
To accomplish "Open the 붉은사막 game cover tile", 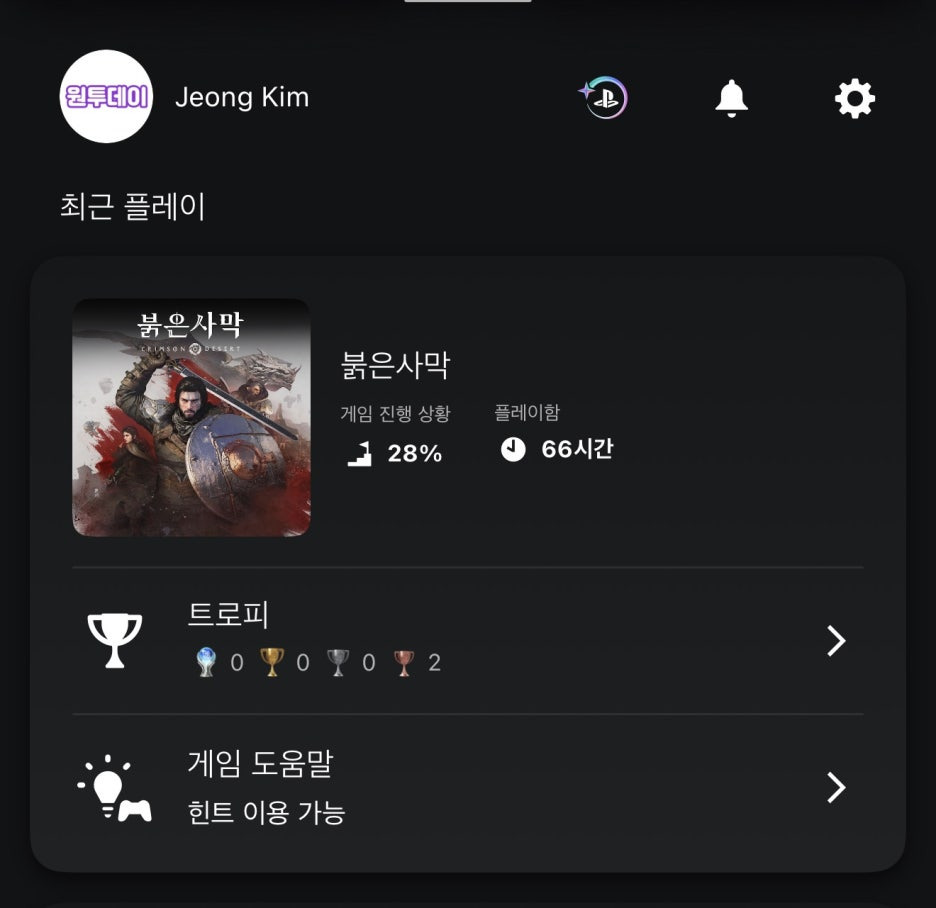I will coord(191,418).
